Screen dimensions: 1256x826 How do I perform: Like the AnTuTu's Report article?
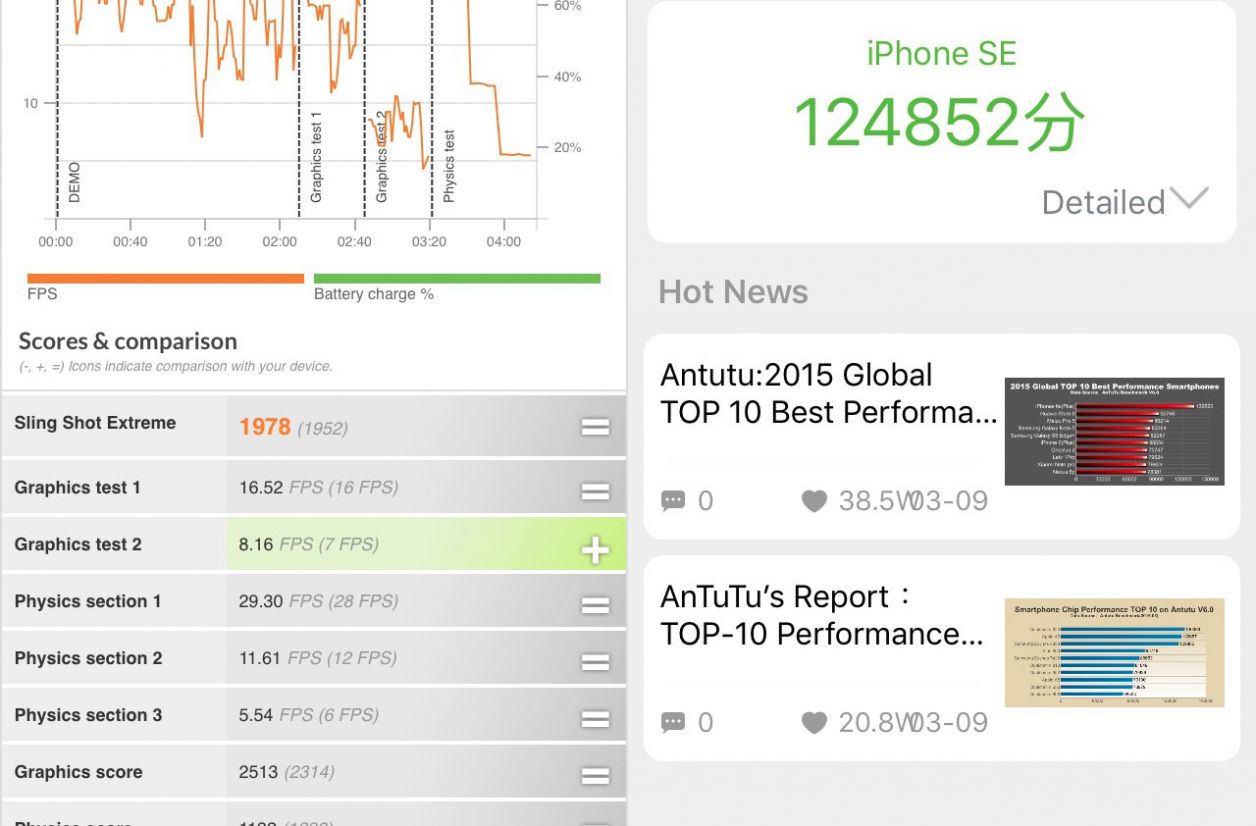pos(815,722)
